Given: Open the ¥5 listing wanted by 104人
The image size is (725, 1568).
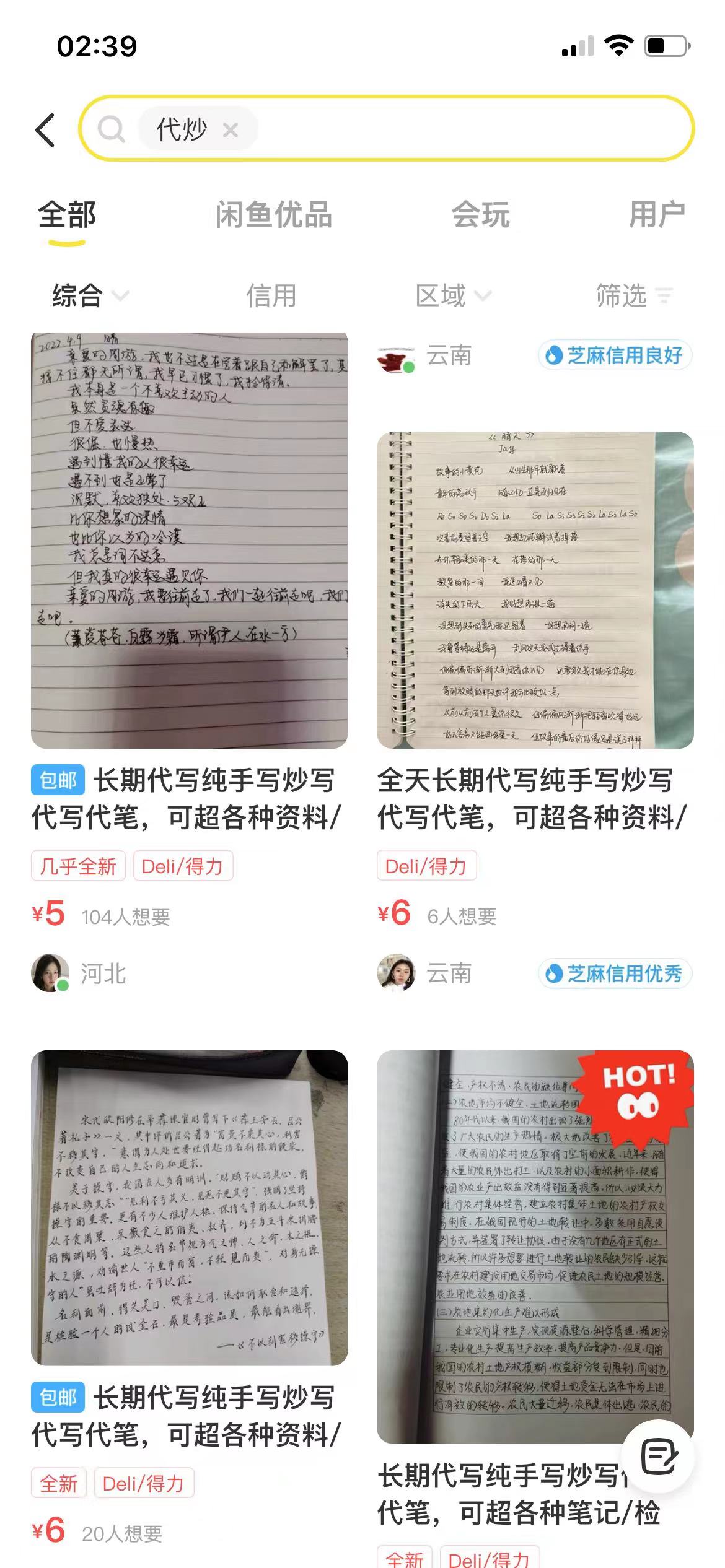Looking at the screenshot, I should 189,541.
